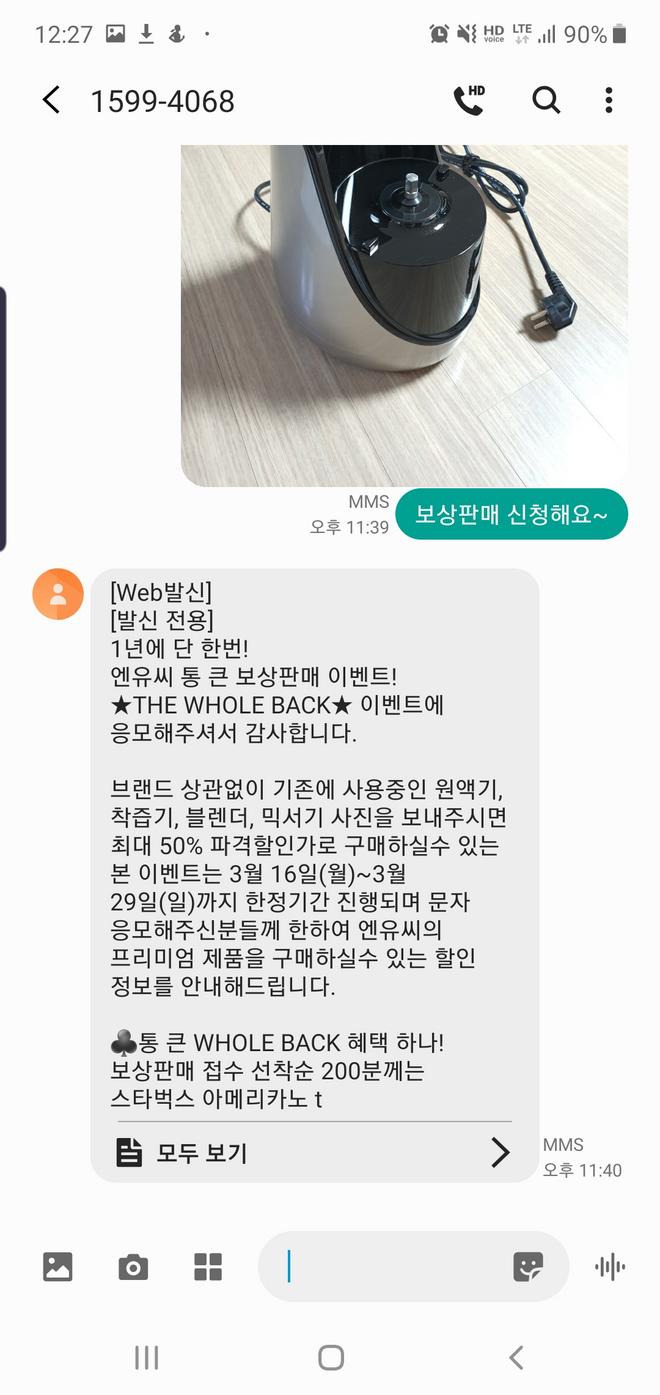Open the sender's contact avatar
660x1395 pixels.
point(58,594)
